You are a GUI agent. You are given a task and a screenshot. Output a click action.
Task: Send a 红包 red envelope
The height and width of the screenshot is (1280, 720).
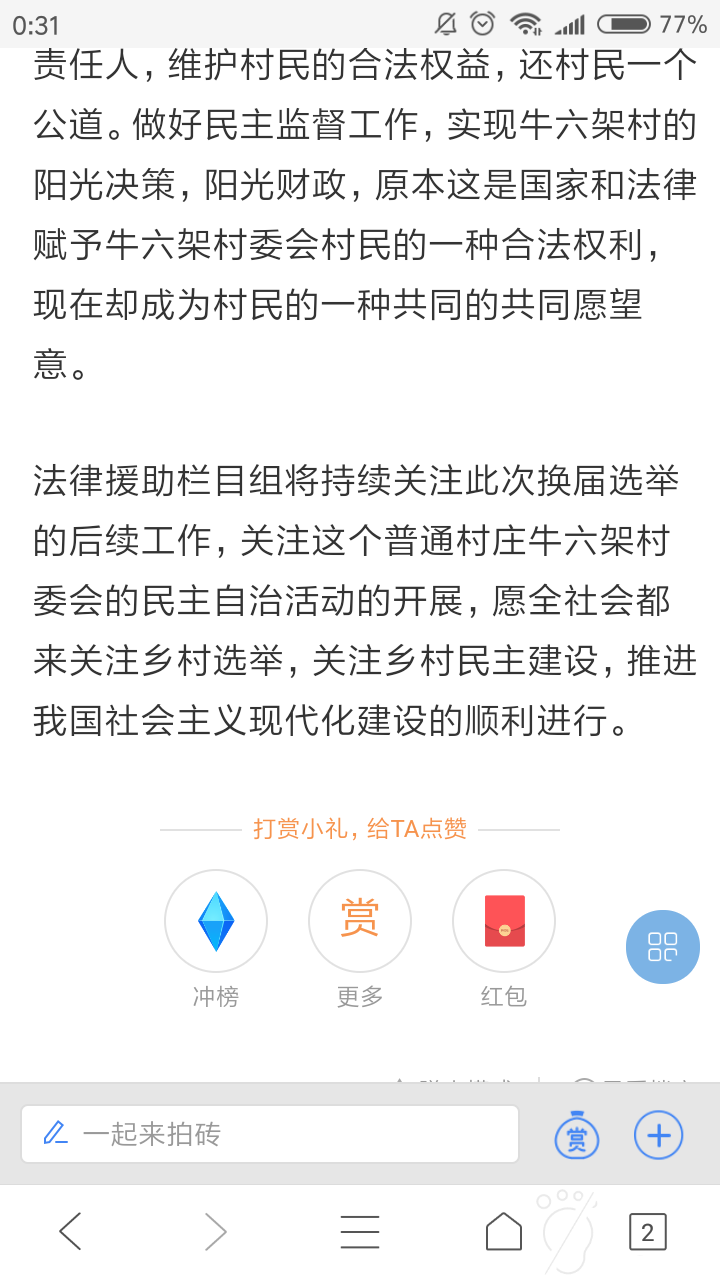click(504, 921)
